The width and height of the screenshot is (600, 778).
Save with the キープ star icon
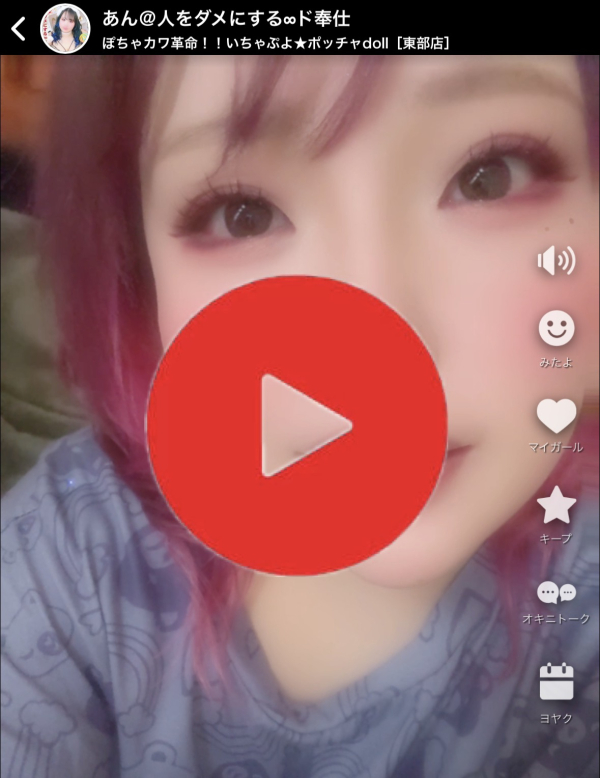pyautogui.click(x=556, y=506)
